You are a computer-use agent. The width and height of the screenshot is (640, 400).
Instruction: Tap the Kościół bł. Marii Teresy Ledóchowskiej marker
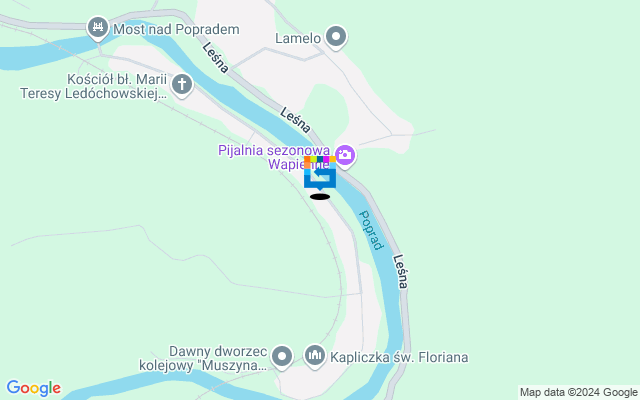pyautogui.click(x=181, y=84)
